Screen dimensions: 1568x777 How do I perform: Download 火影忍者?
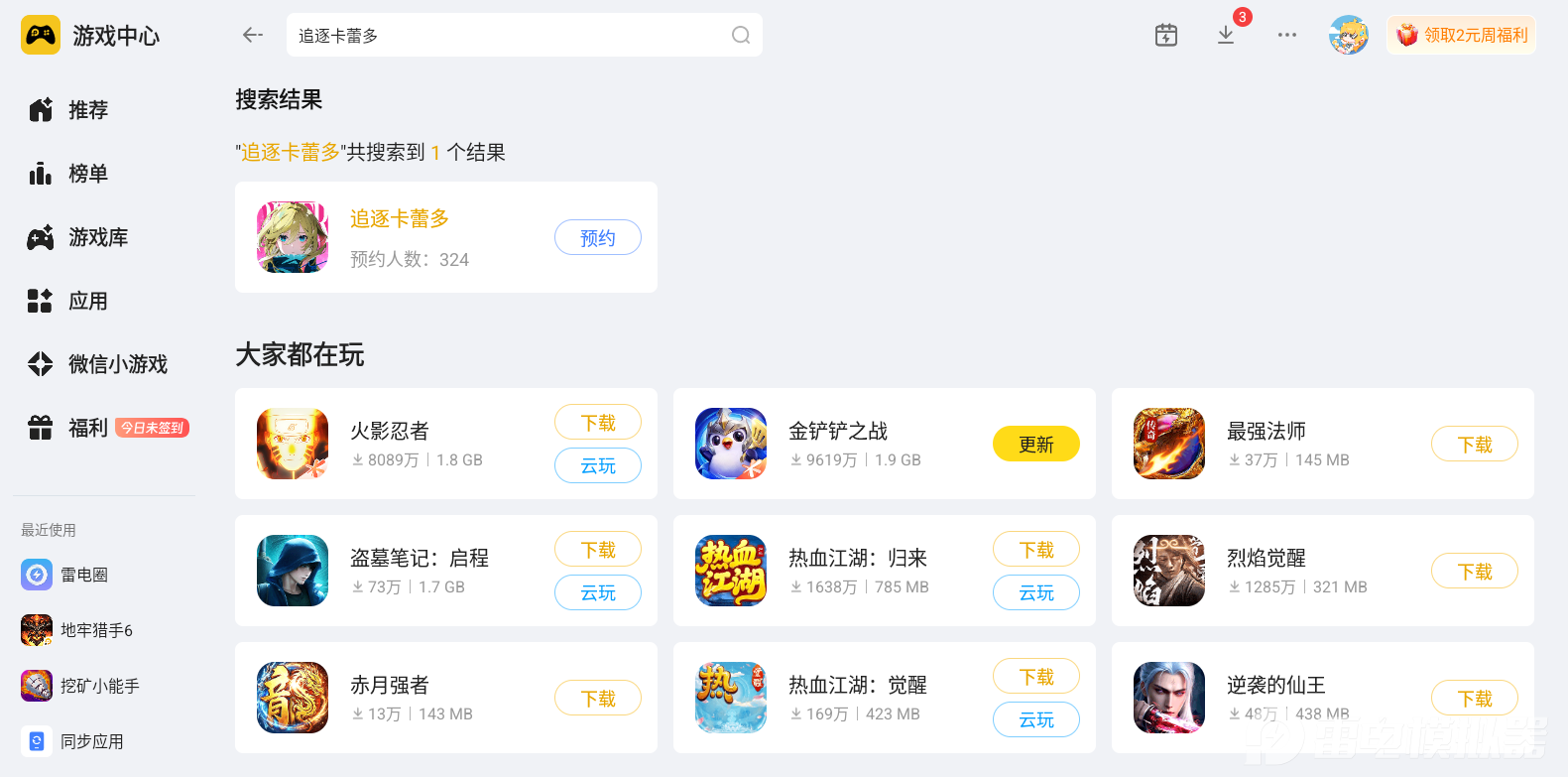coord(598,422)
